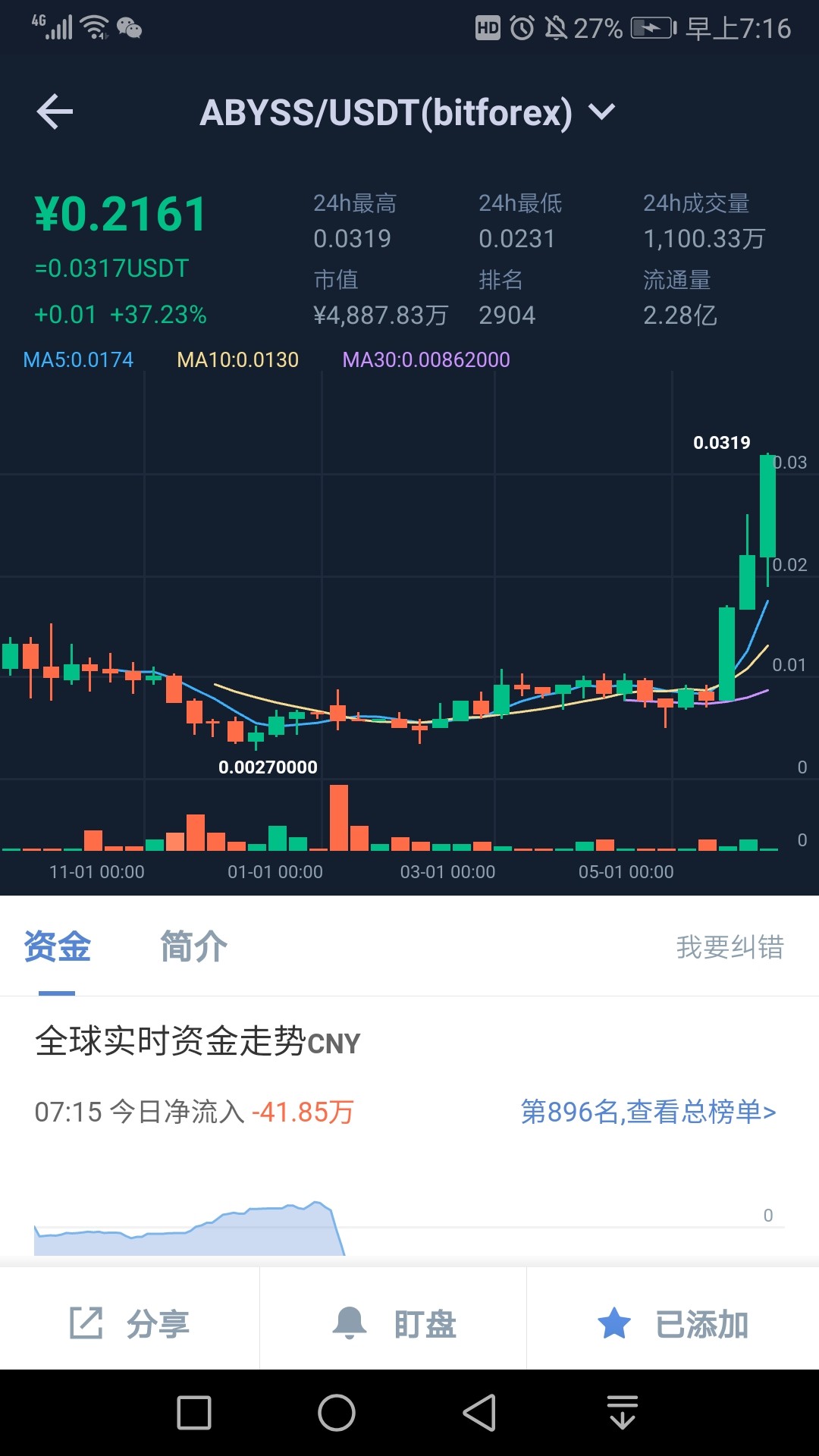
Task: Tap the system home button
Action: [337, 1413]
